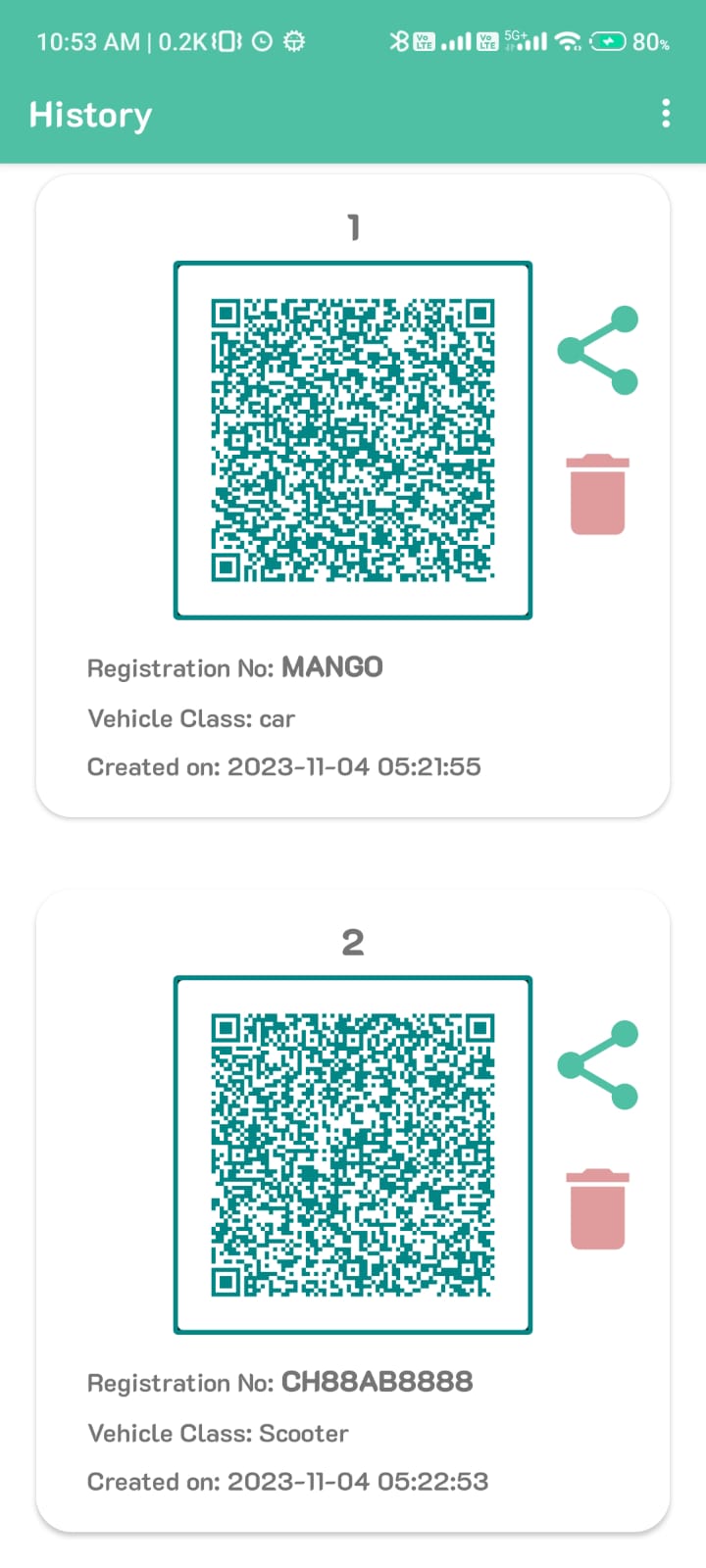Share the MANGO QR code

point(598,350)
